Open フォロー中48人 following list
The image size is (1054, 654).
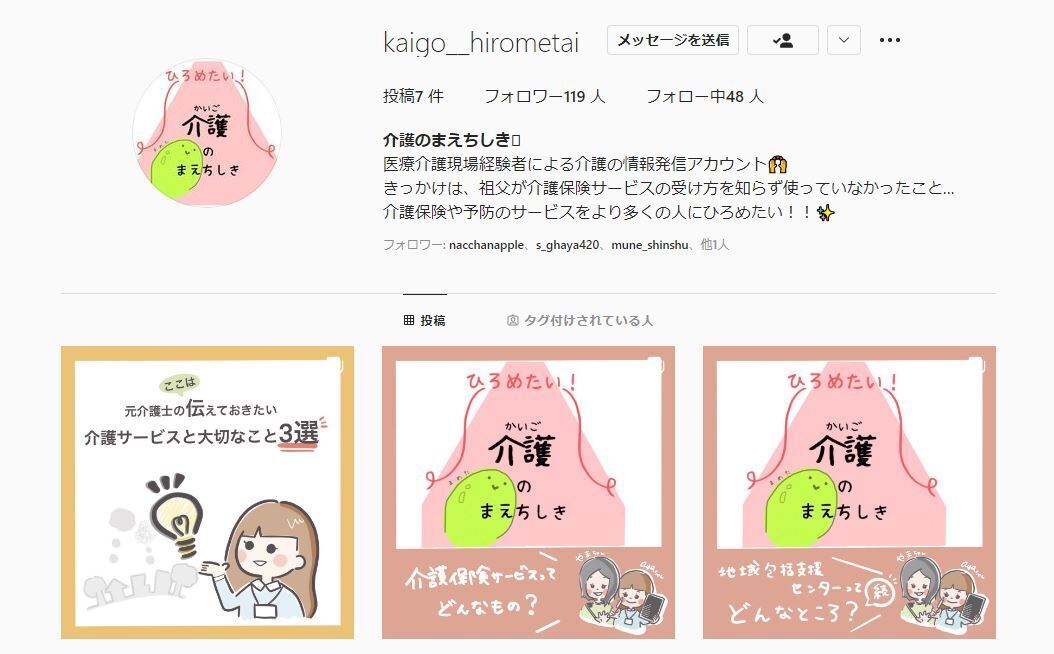coord(704,97)
